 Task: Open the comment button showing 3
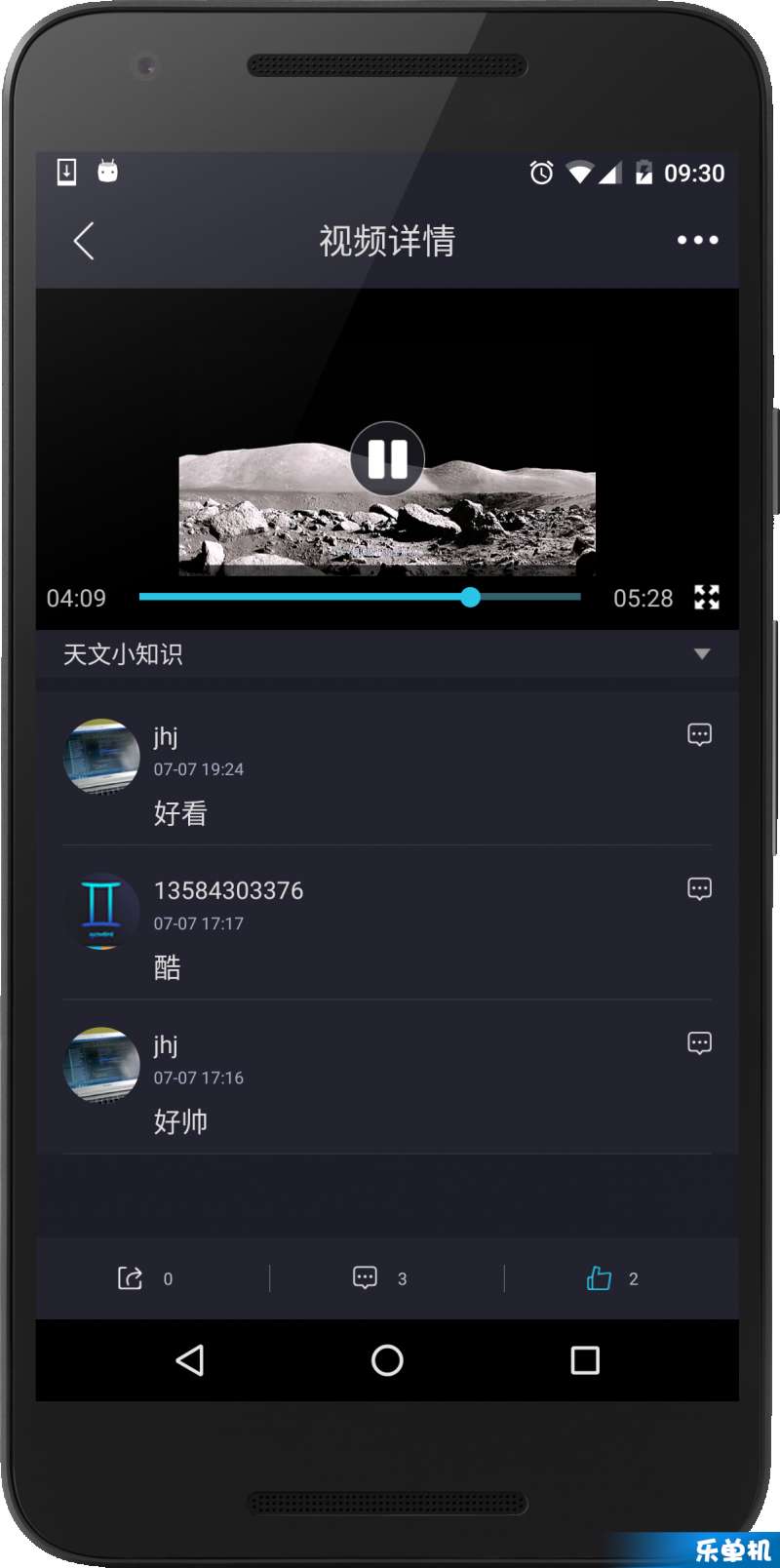click(x=366, y=1278)
